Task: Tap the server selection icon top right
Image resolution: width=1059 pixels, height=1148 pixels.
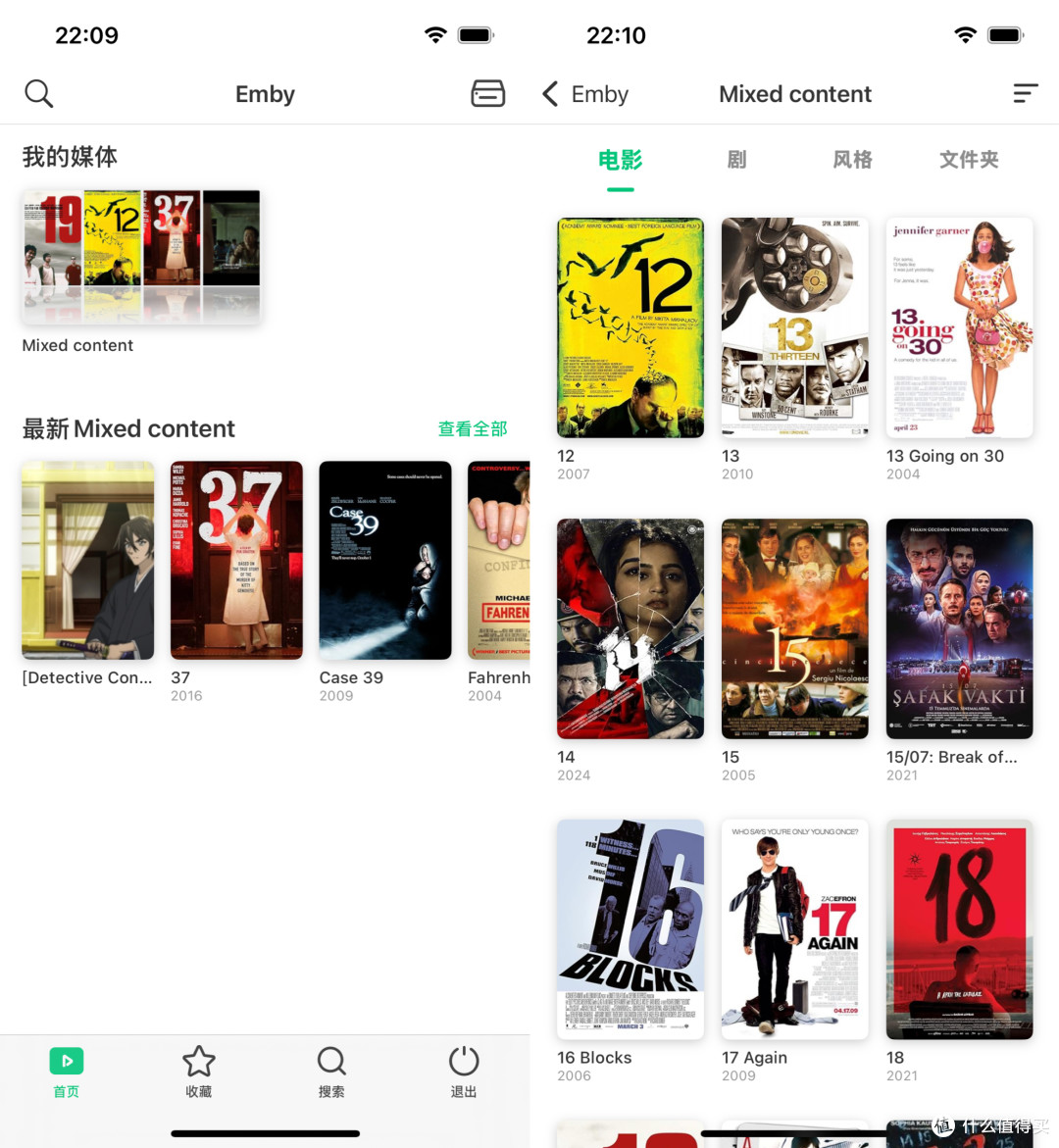Action: [x=487, y=93]
